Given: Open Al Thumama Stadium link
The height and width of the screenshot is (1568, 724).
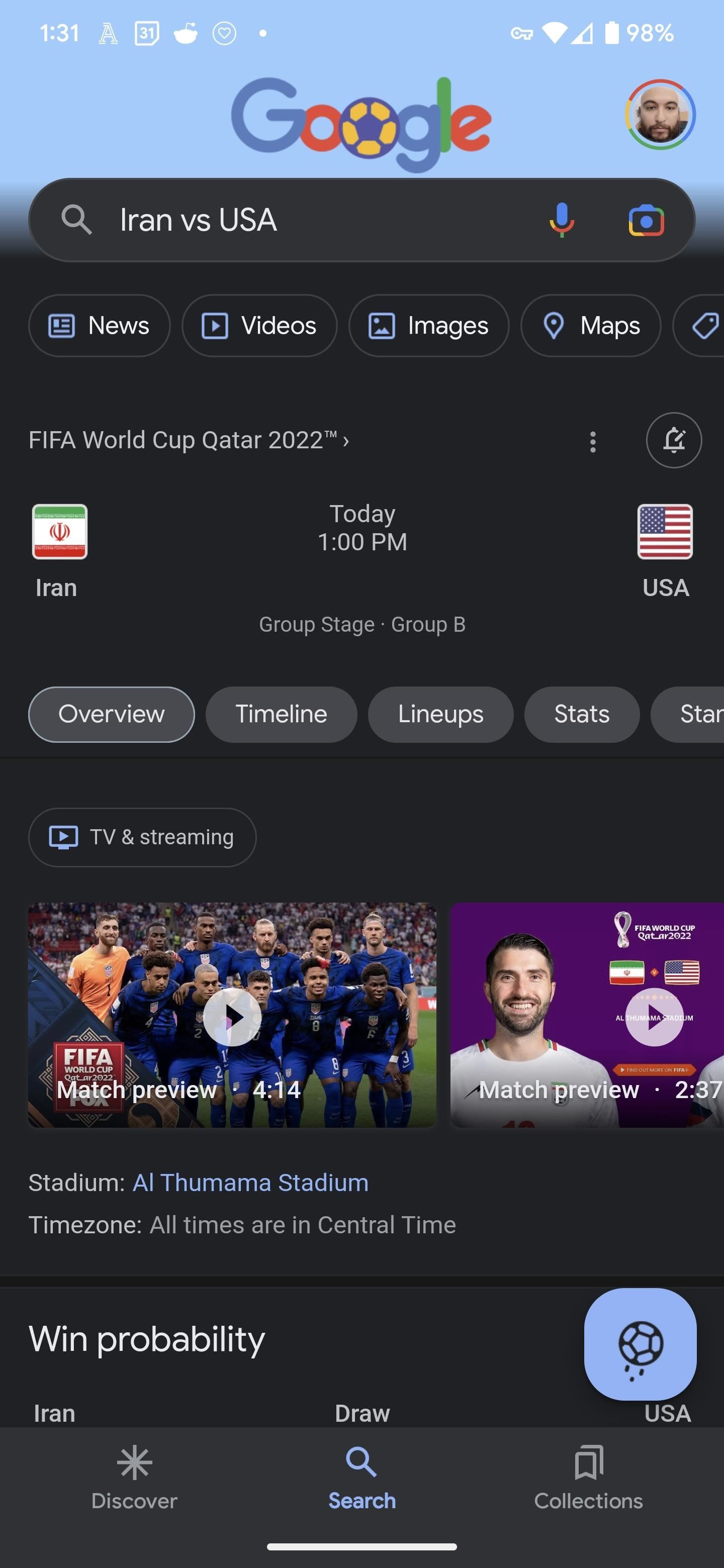Looking at the screenshot, I should (x=250, y=1182).
